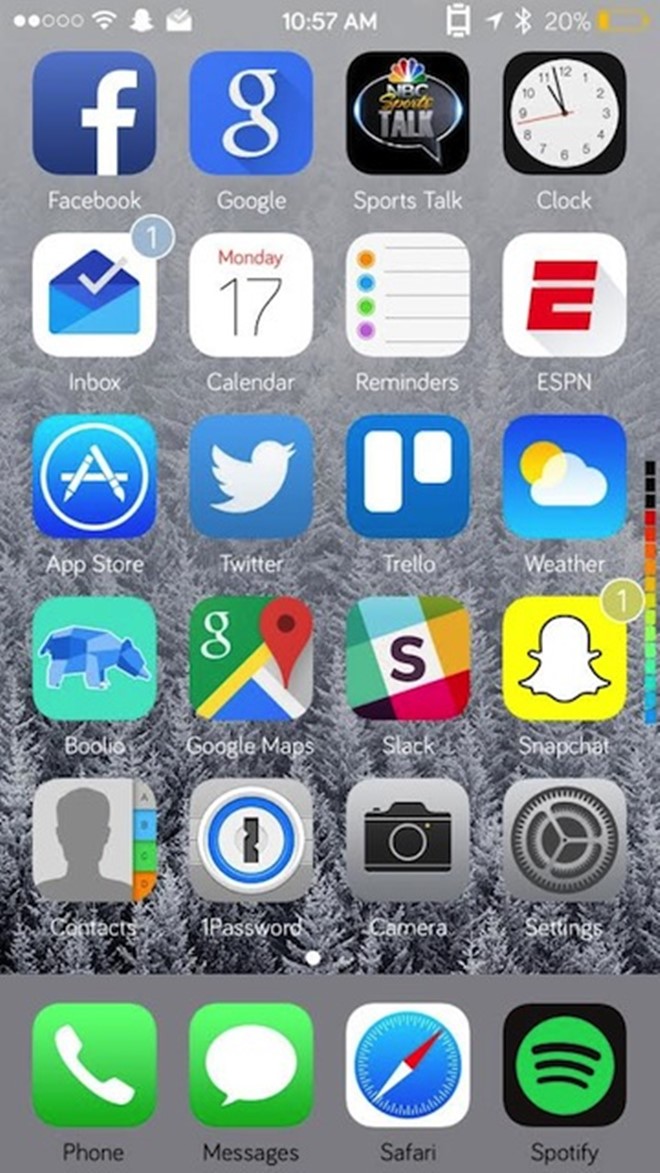Open Inbox with one unread notification
Viewport: 660px width, 1173px height.
coord(94,296)
